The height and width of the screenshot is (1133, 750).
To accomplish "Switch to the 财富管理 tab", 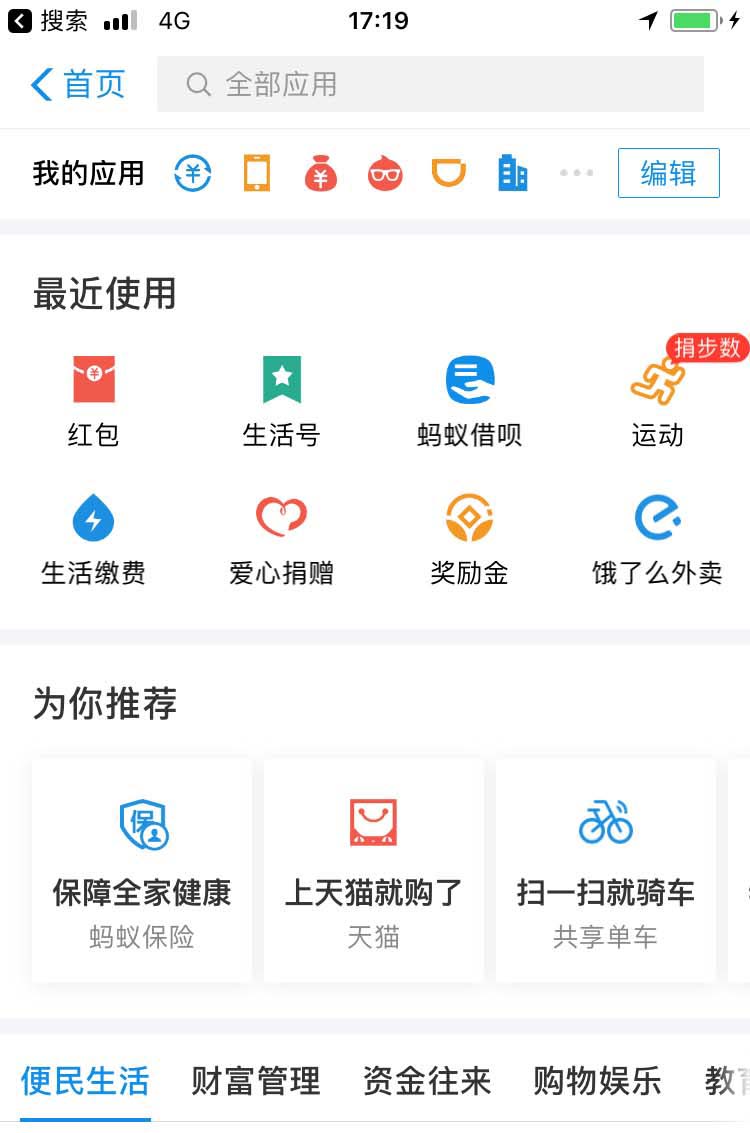I will click(256, 1081).
